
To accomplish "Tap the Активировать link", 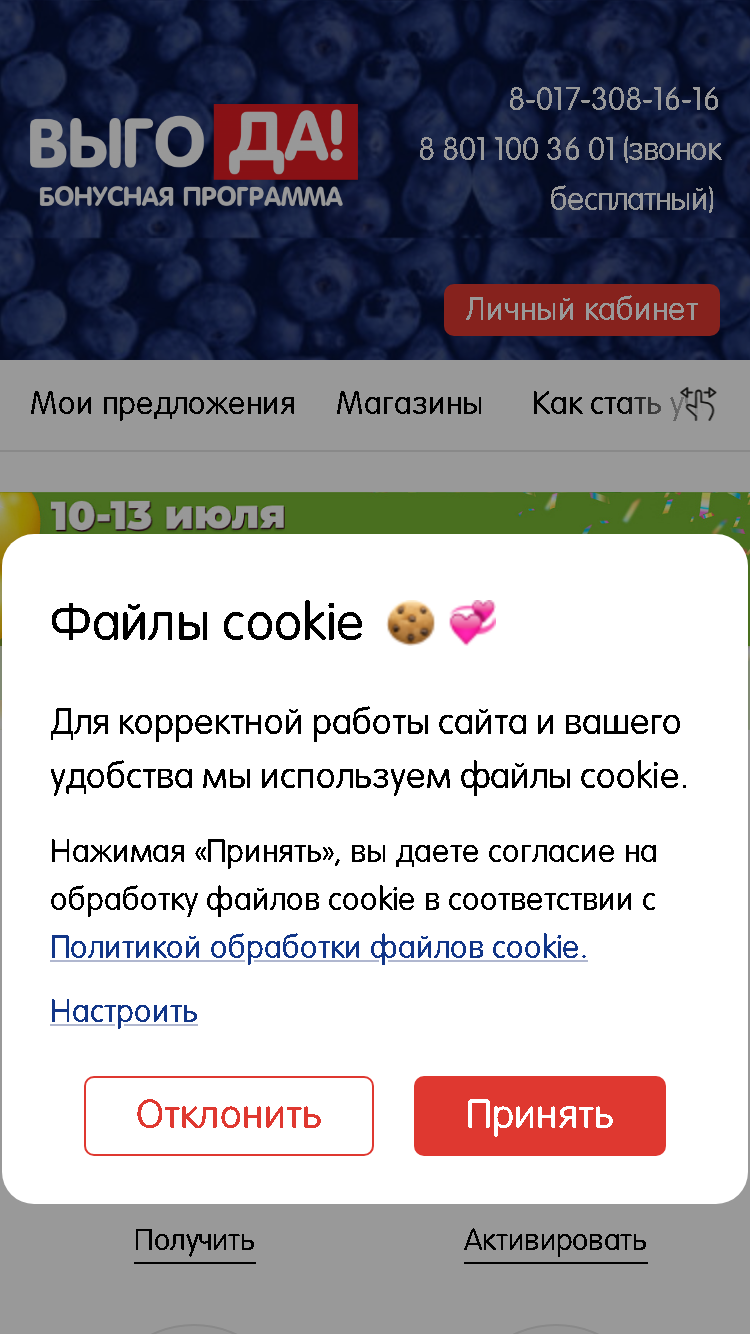I will 555,1241.
